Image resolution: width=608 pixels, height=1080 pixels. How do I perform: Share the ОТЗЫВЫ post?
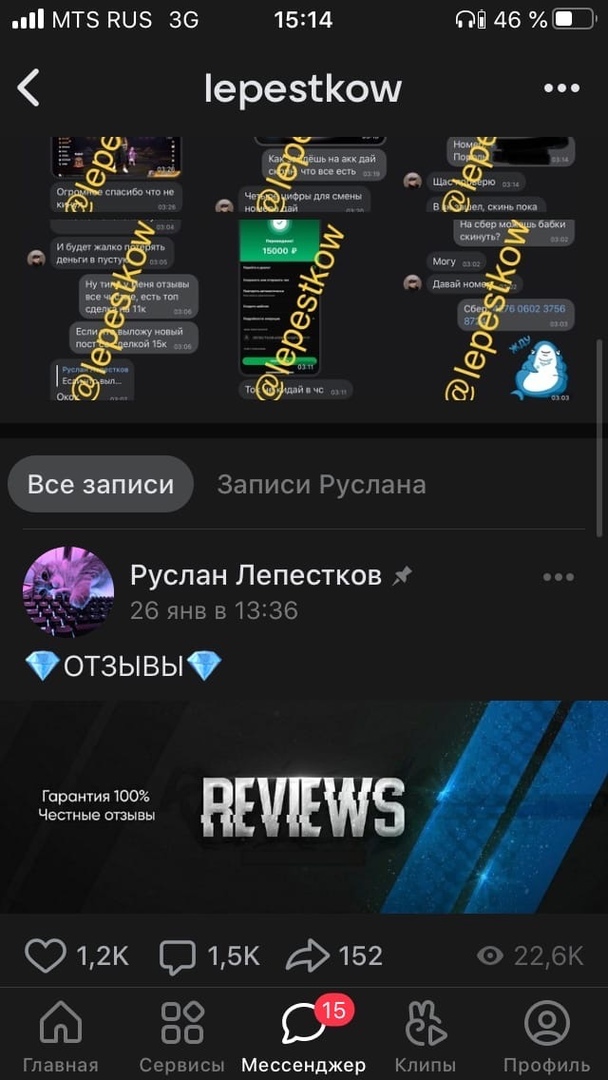[334, 956]
